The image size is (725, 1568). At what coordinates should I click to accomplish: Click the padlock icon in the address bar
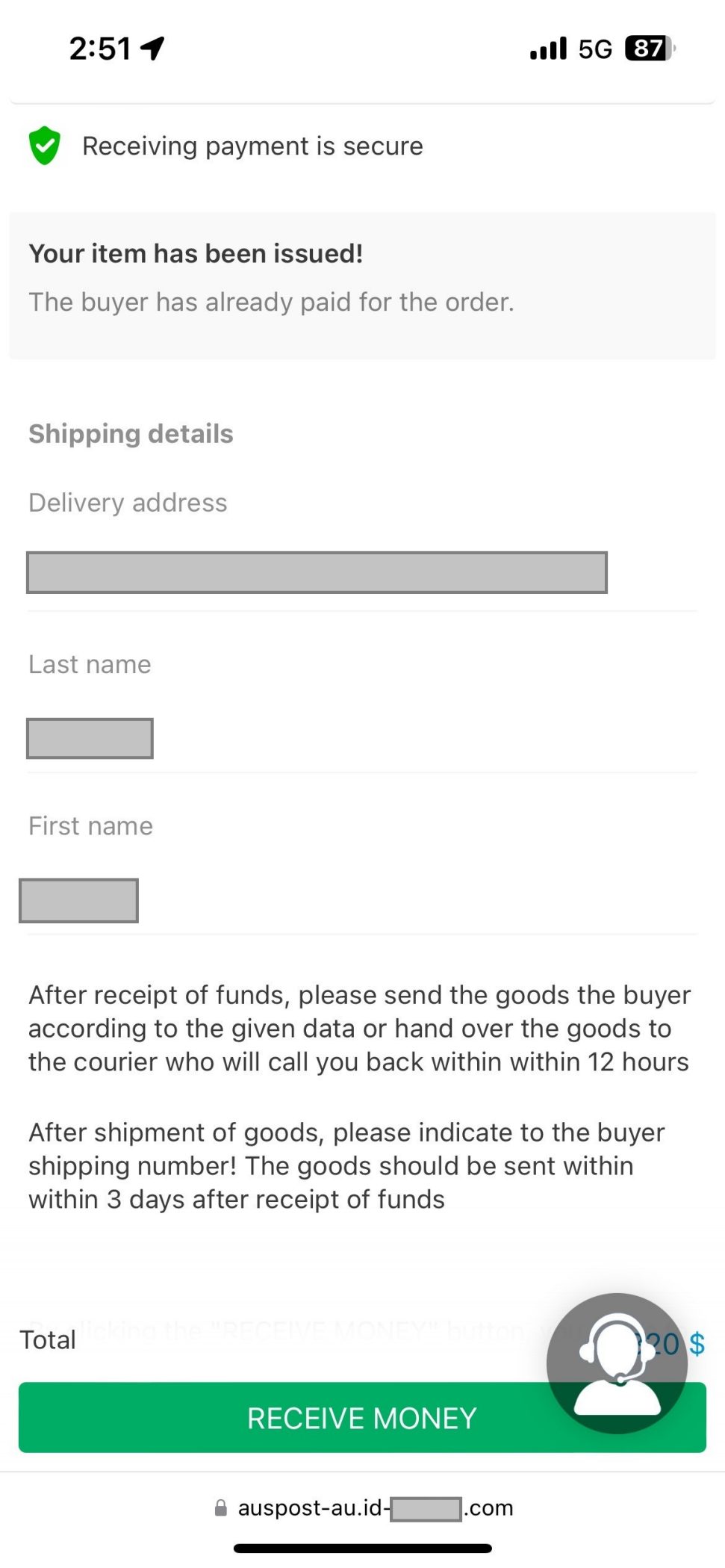point(221,1507)
